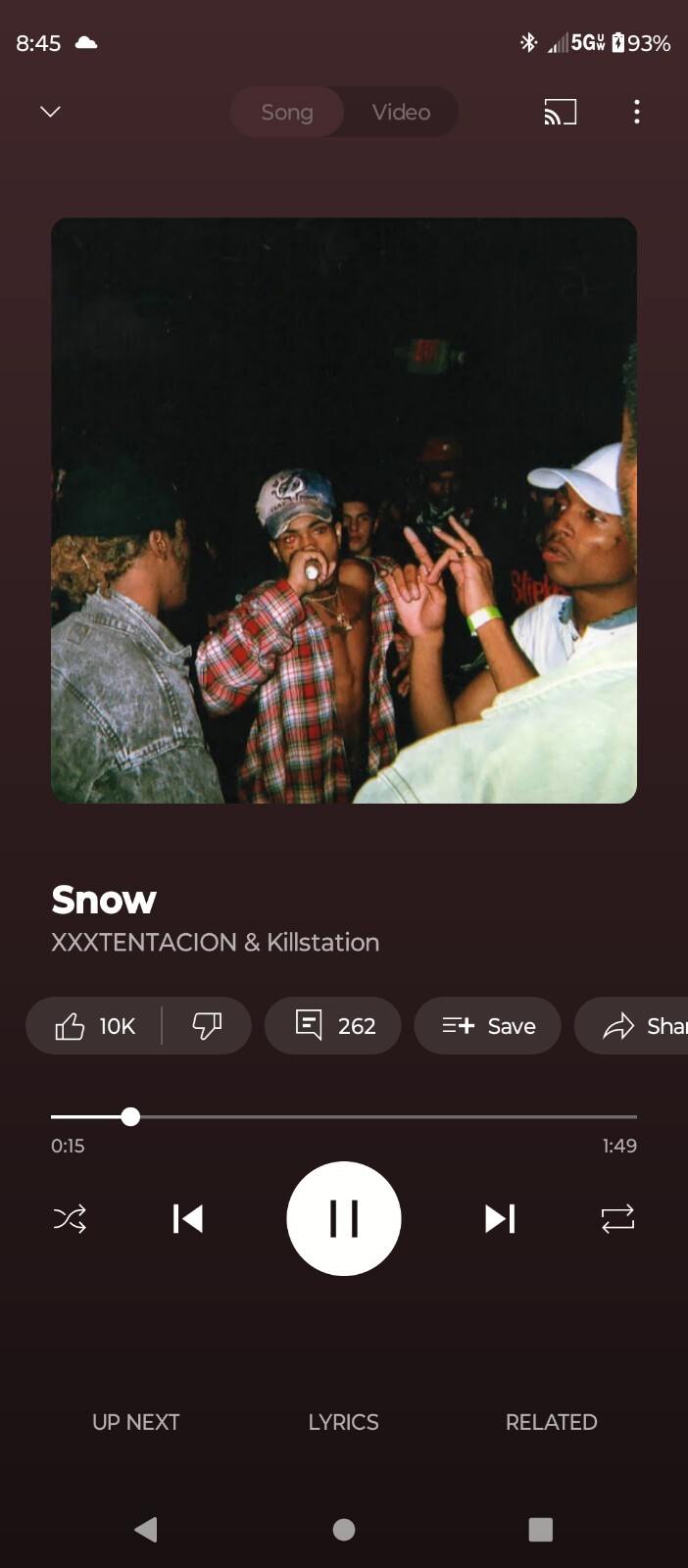This screenshot has width=688, height=1568.
Task: Open the Related tab
Action: (551, 1422)
